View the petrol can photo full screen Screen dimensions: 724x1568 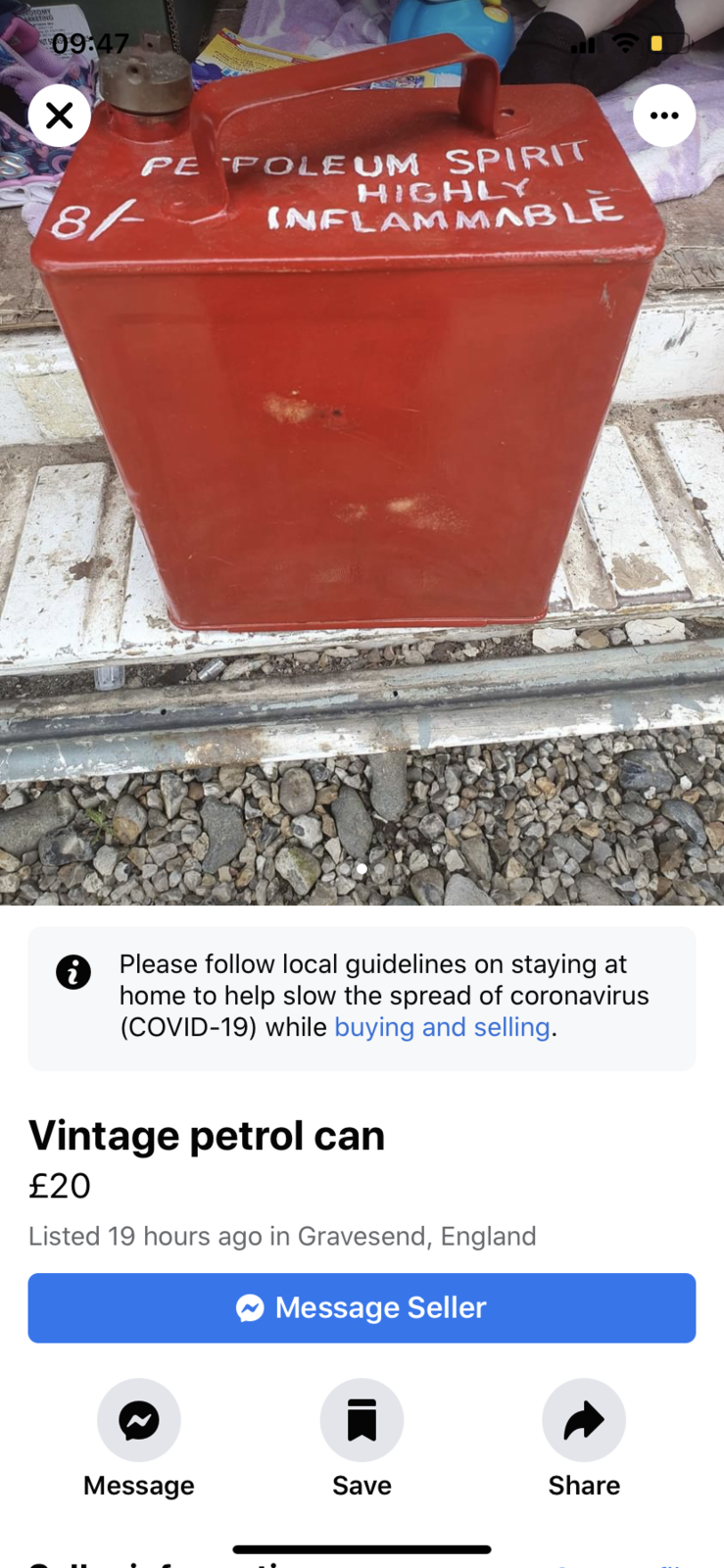point(362,453)
